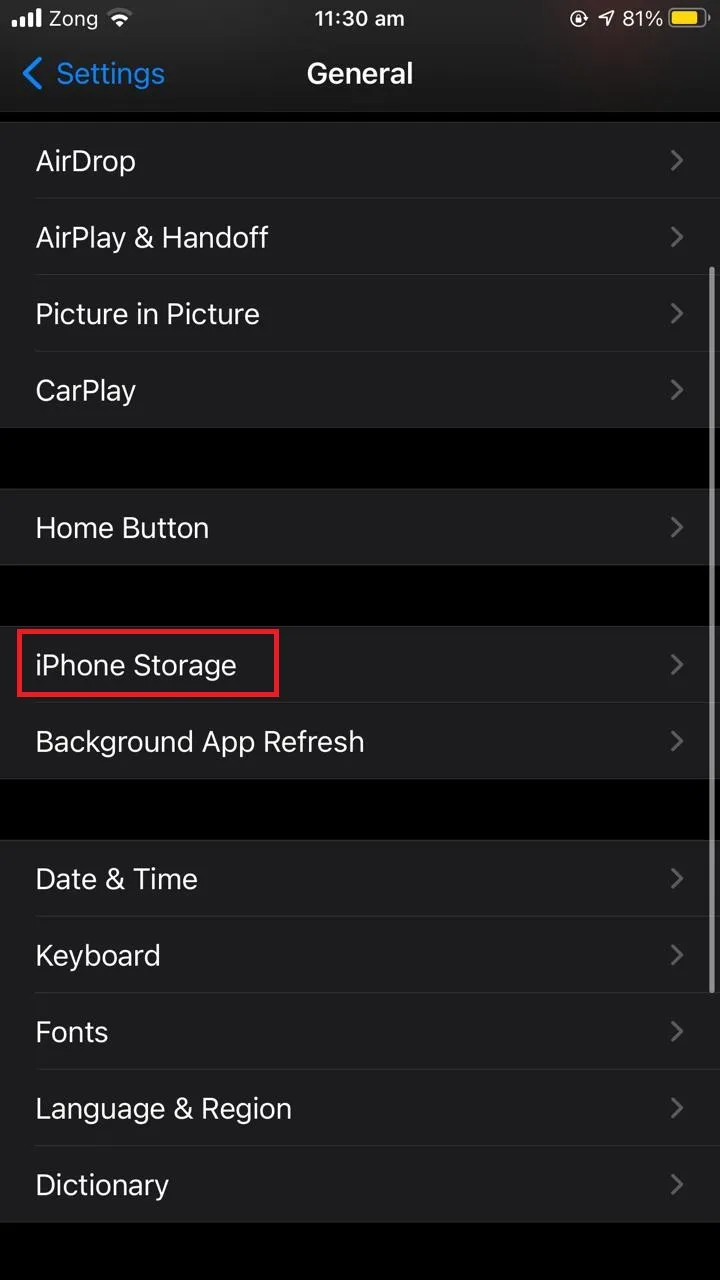Open the CarPlay row

[x=360, y=390]
